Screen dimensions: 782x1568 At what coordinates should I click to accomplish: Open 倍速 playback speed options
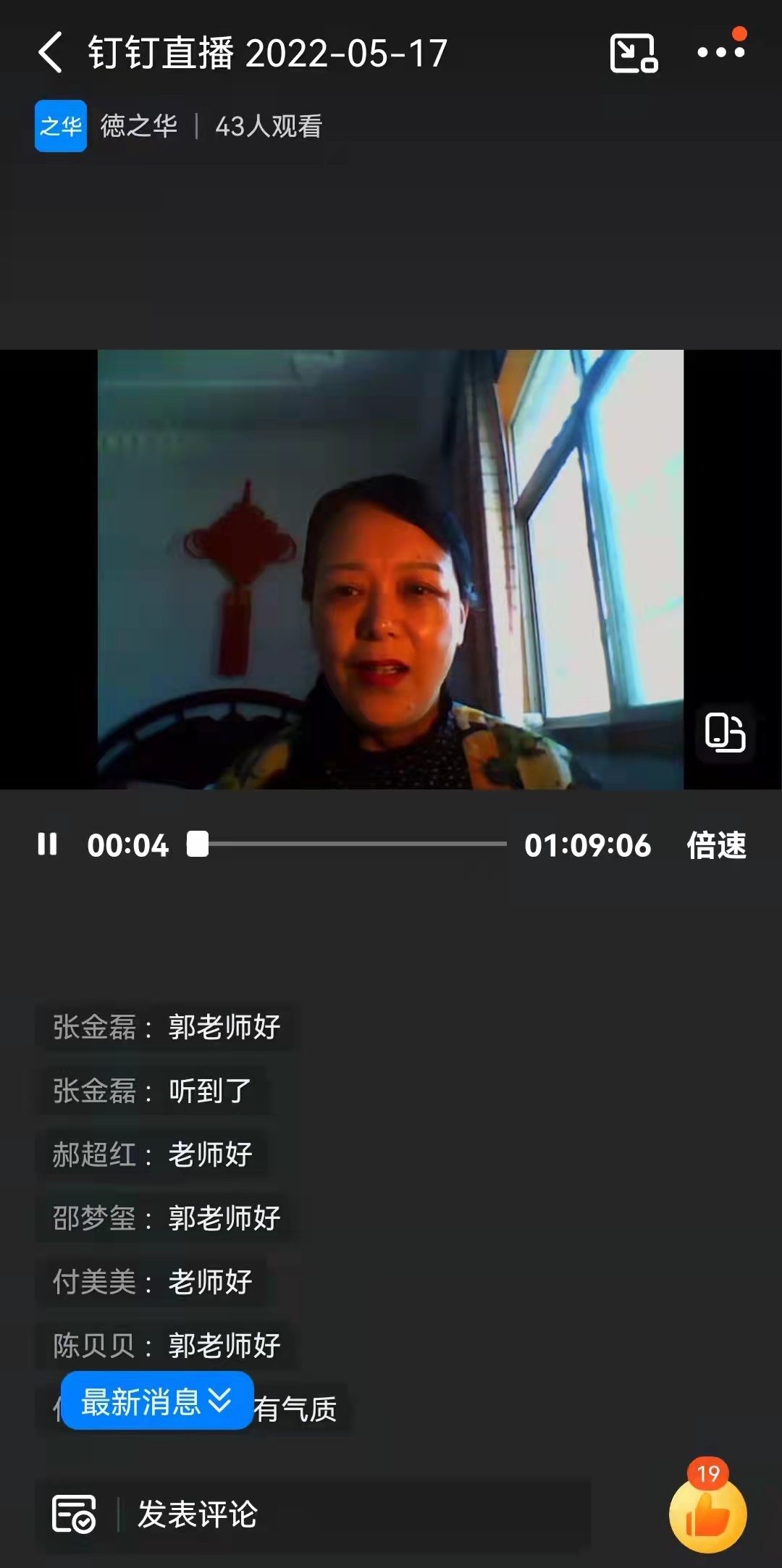pos(716,845)
